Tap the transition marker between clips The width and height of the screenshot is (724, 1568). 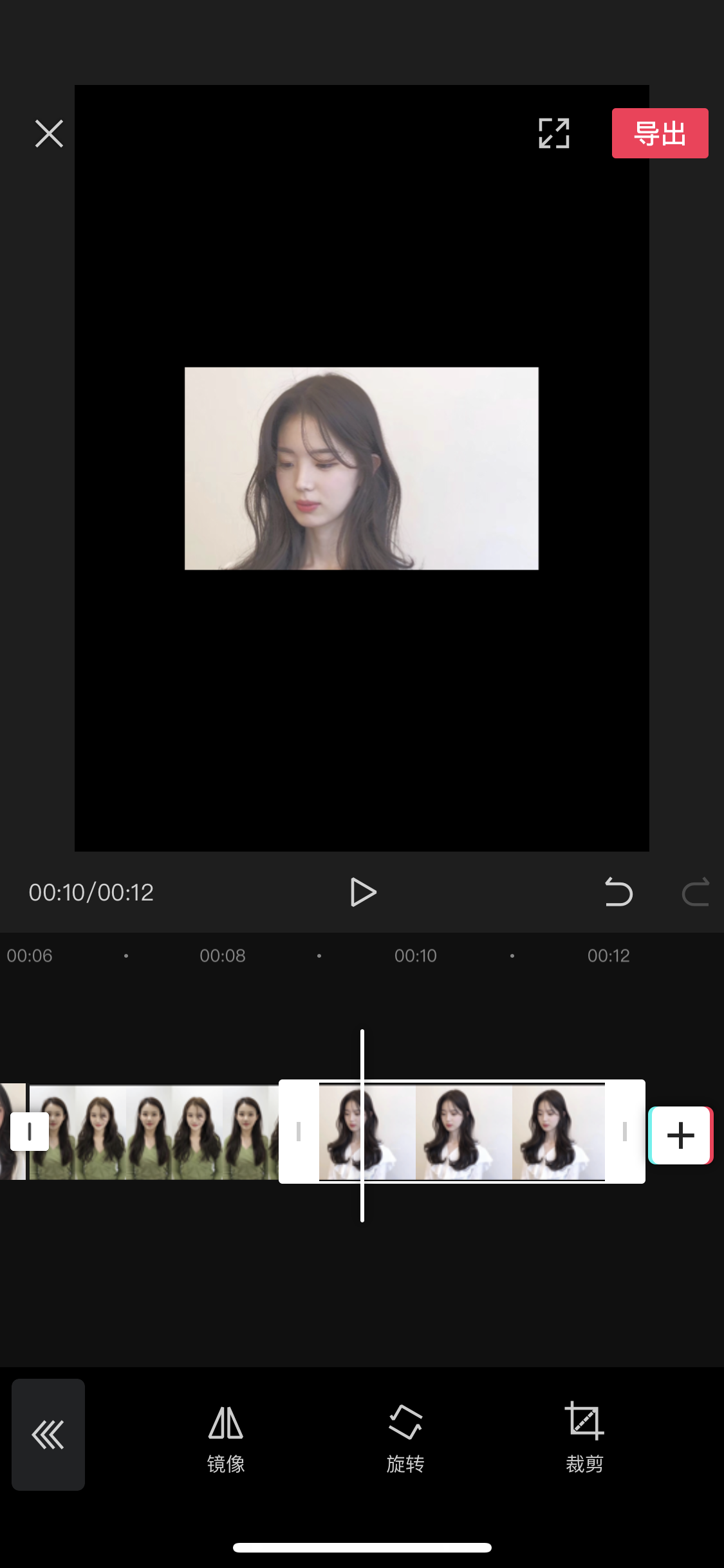[30, 1131]
